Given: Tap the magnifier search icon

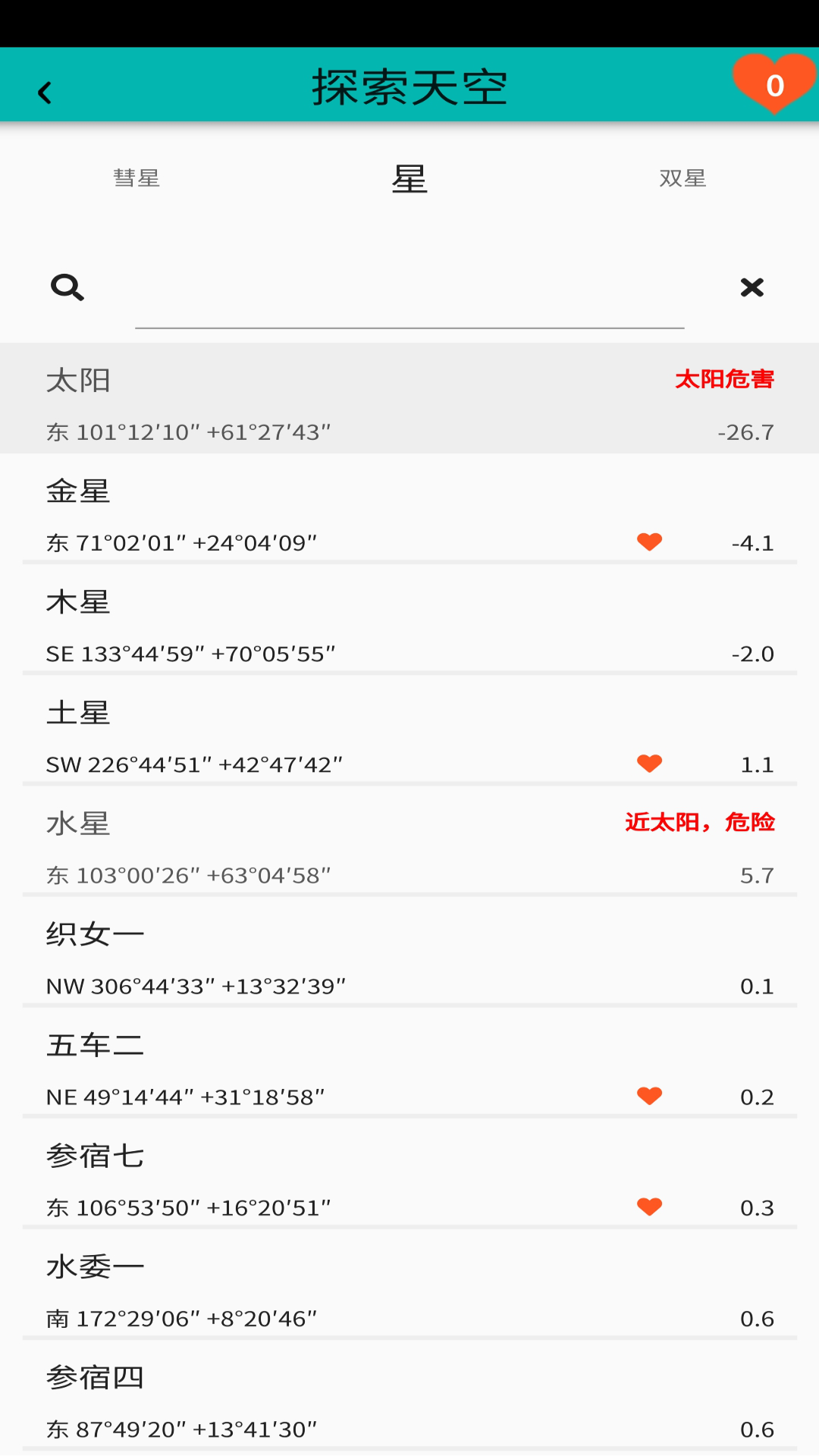Looking at the screenshot, I should coord(67,287).
